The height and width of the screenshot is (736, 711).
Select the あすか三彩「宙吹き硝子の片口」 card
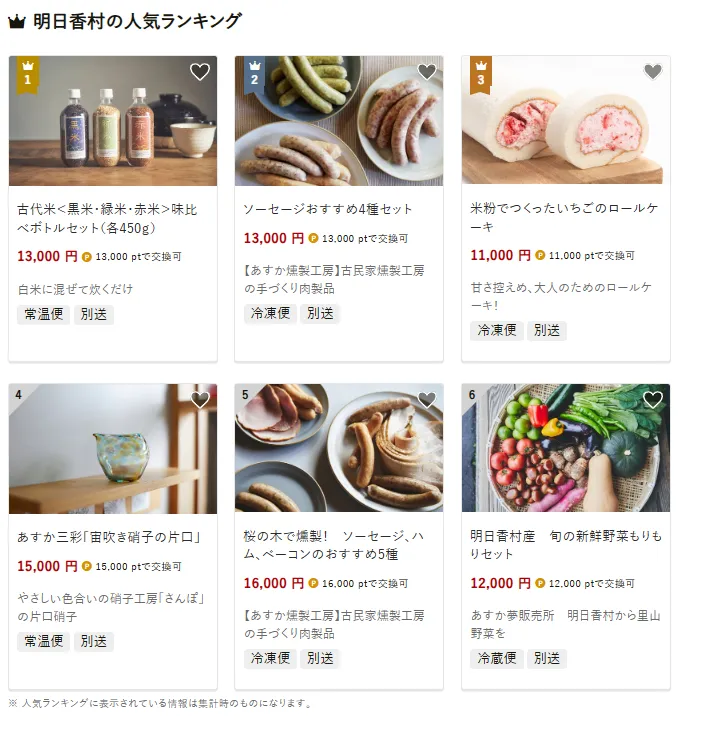(x=110, y=537)
